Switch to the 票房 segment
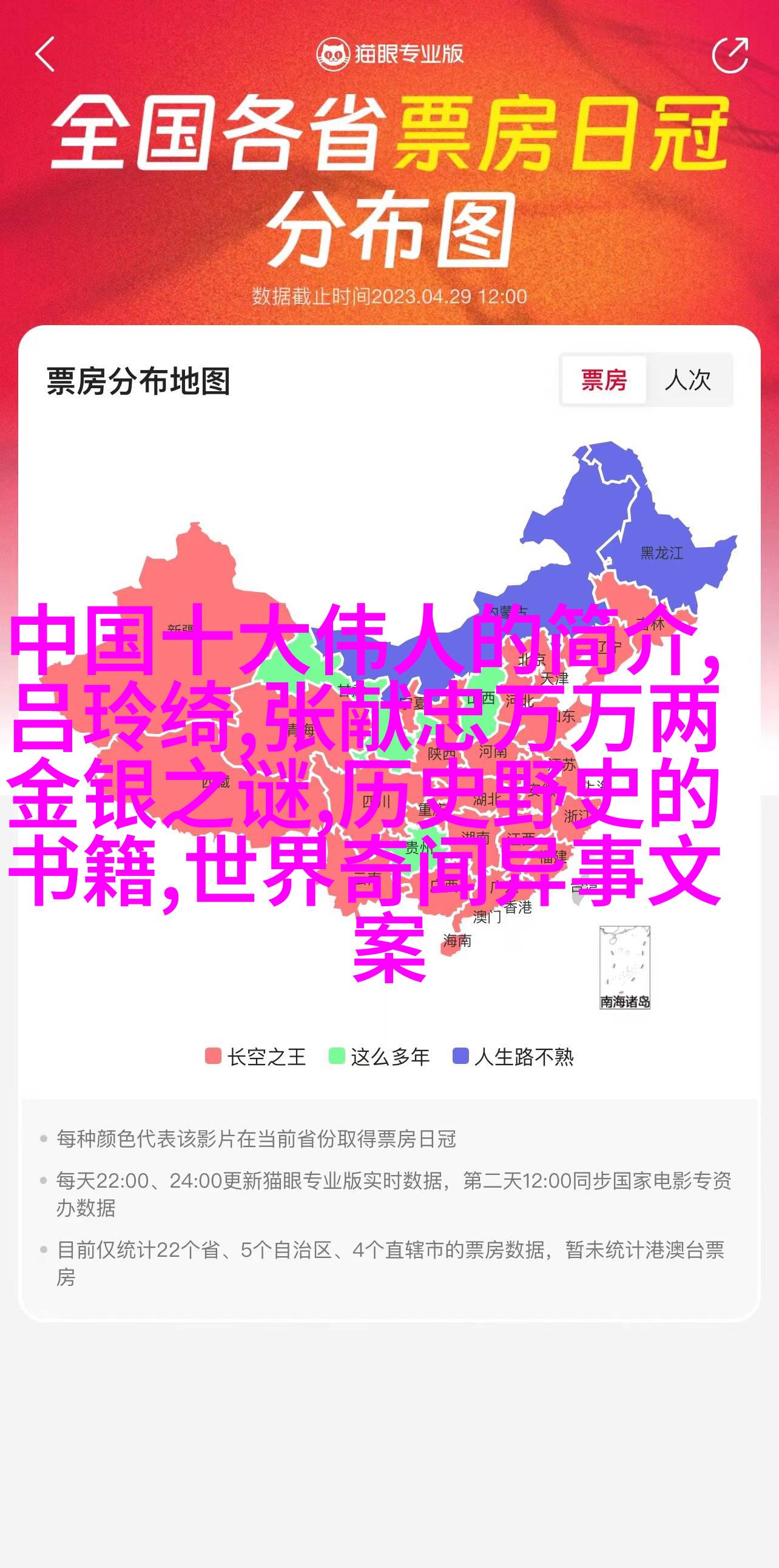 [604, 380]
